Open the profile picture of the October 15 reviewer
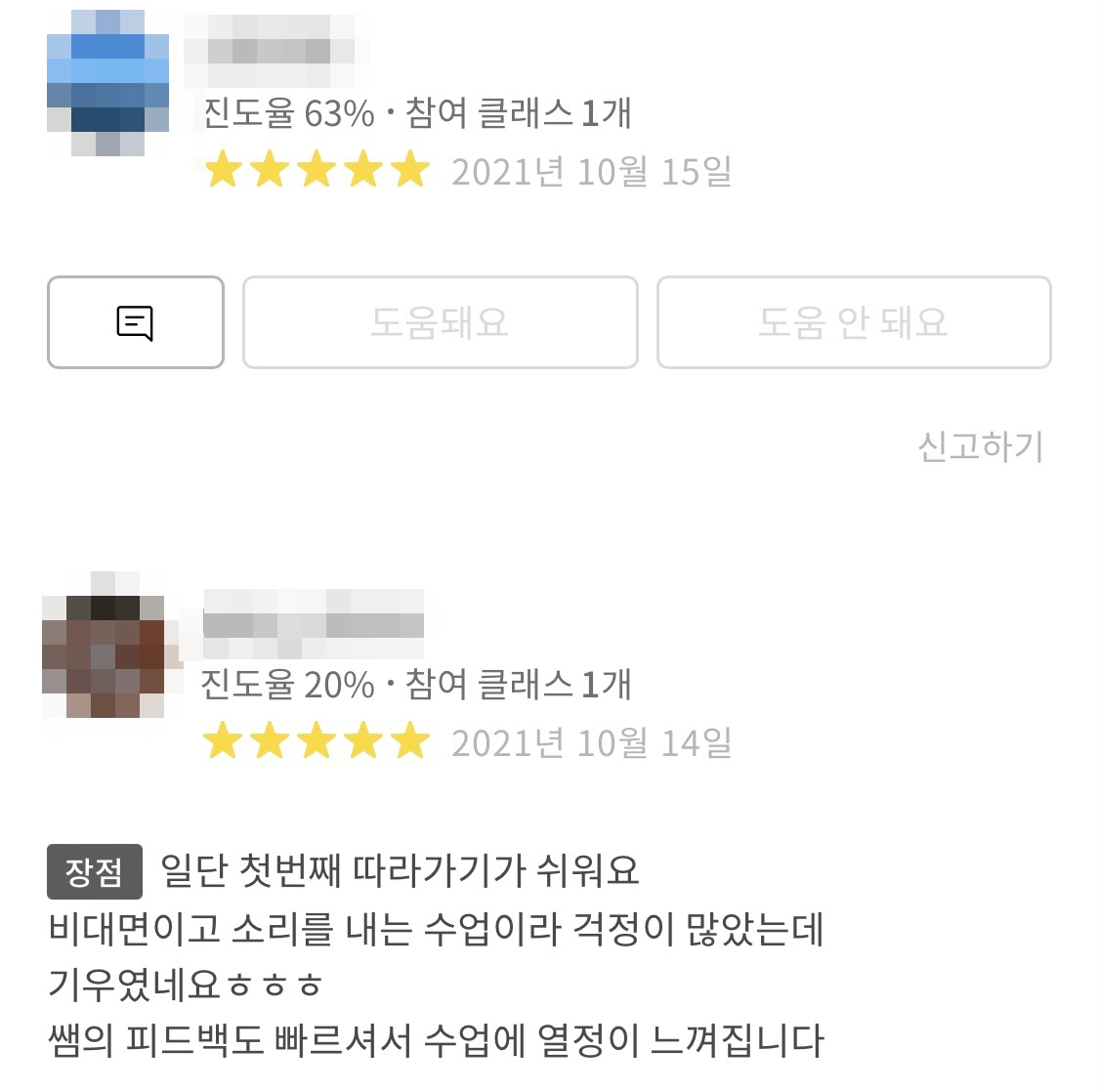The width and height of the screenshot is (1099, 1092). click(107, 83)
